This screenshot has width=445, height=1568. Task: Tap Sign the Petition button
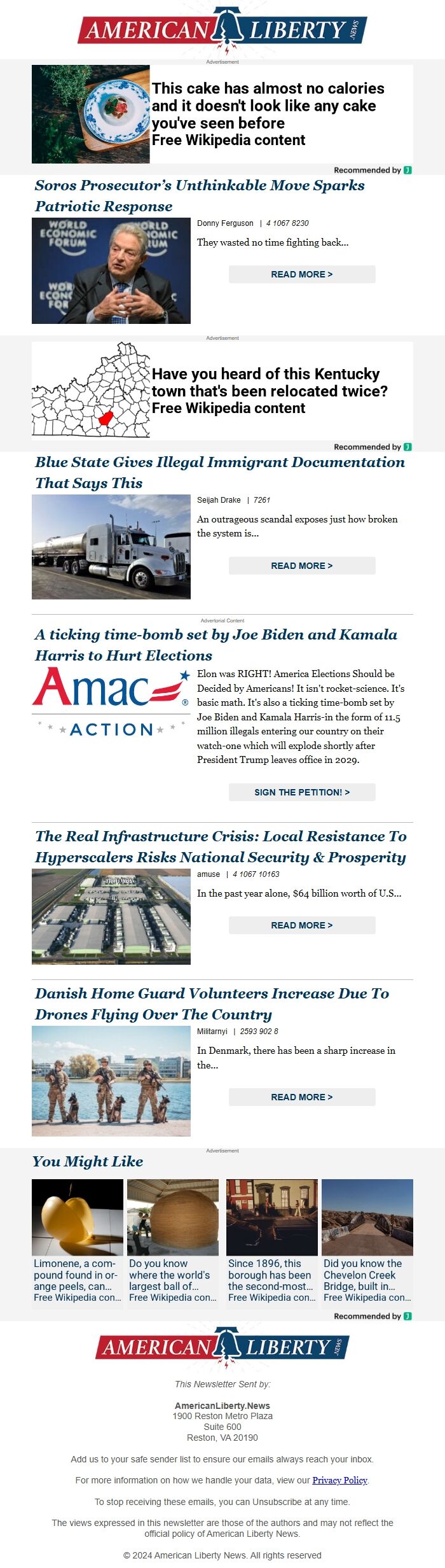(302, 792)
